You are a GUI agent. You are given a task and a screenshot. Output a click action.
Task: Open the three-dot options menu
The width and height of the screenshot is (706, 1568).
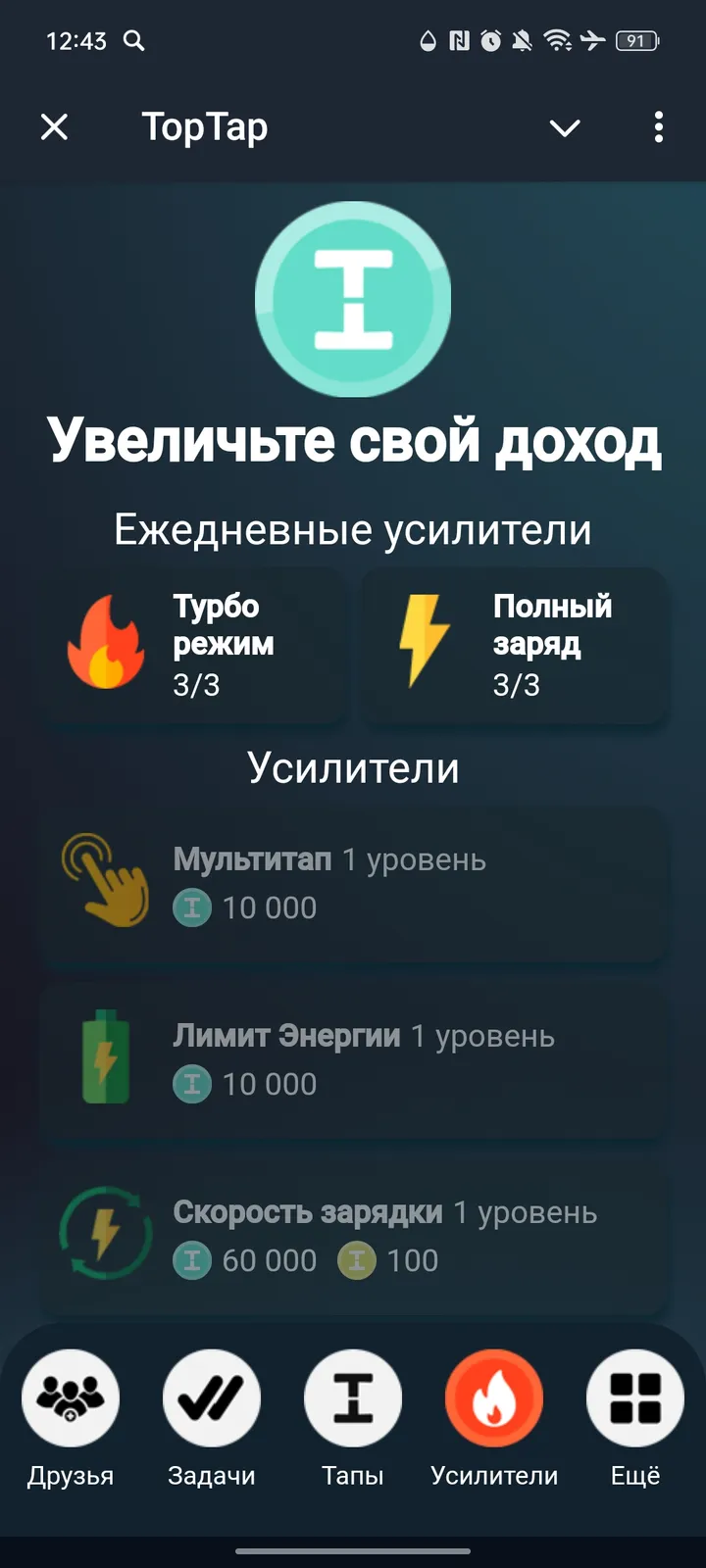658,127
